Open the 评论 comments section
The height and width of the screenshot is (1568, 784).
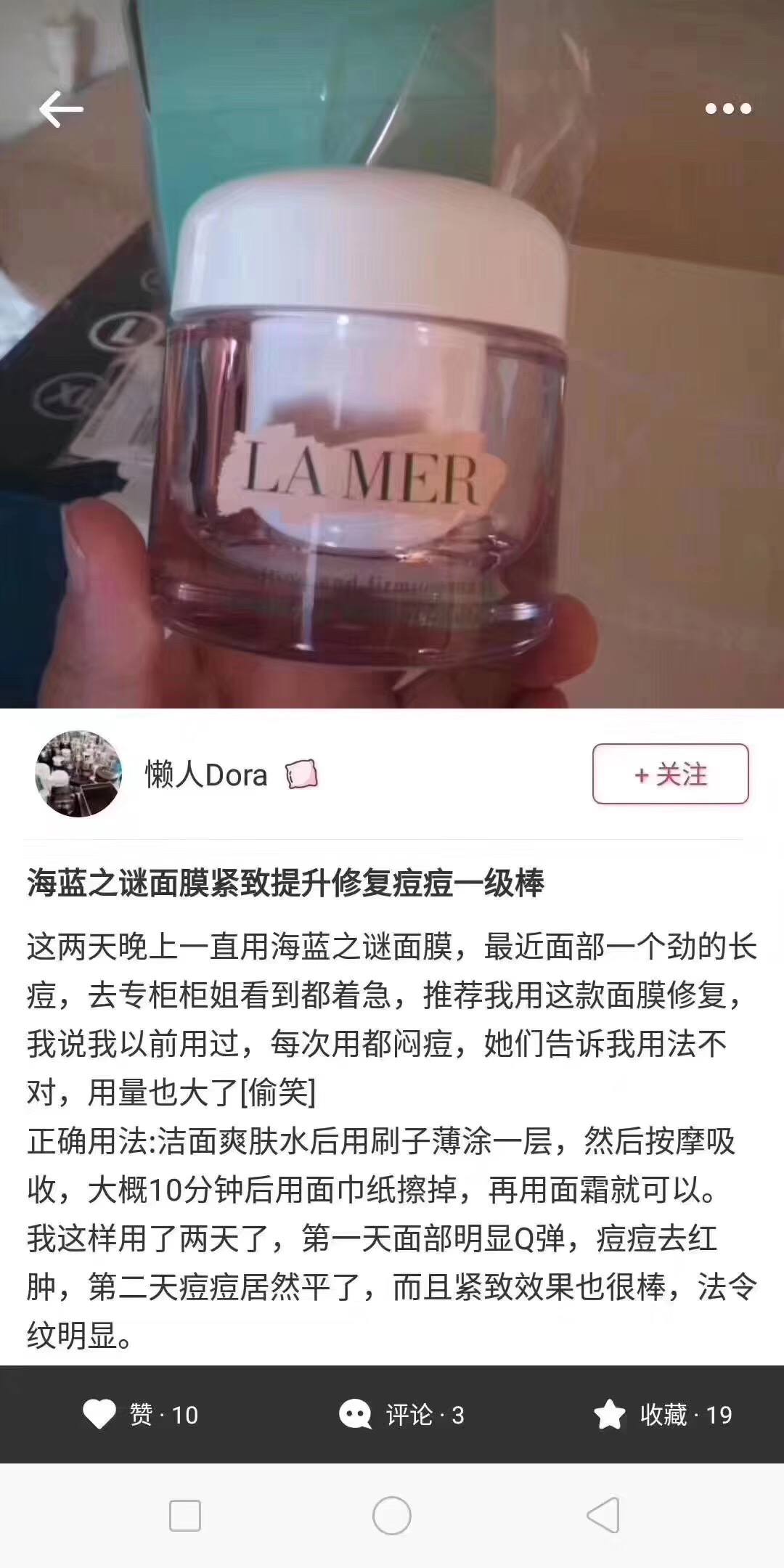click(x=401, y=1415)
